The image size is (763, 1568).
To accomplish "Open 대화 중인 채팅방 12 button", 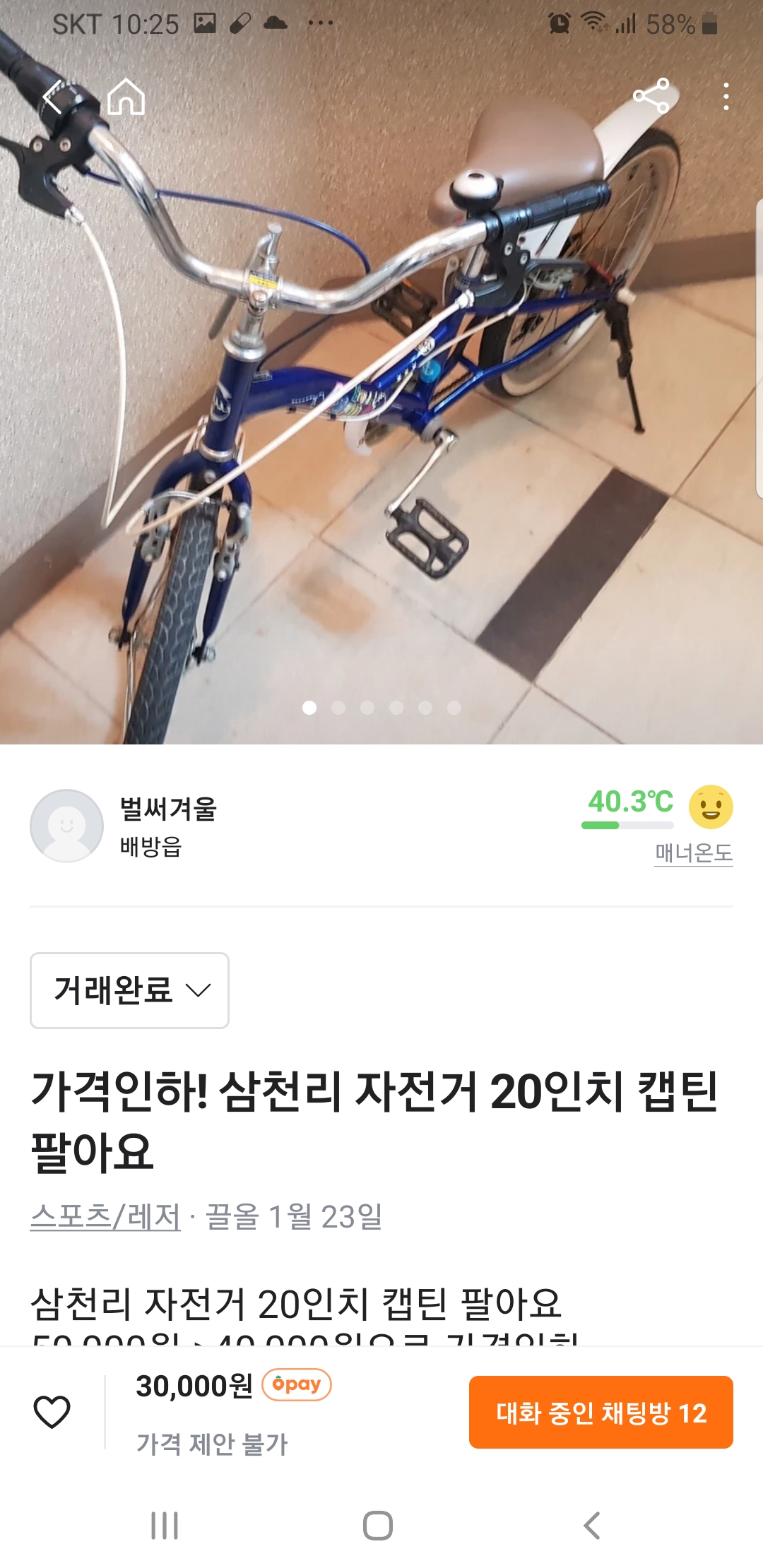I will pos(601,1413).
